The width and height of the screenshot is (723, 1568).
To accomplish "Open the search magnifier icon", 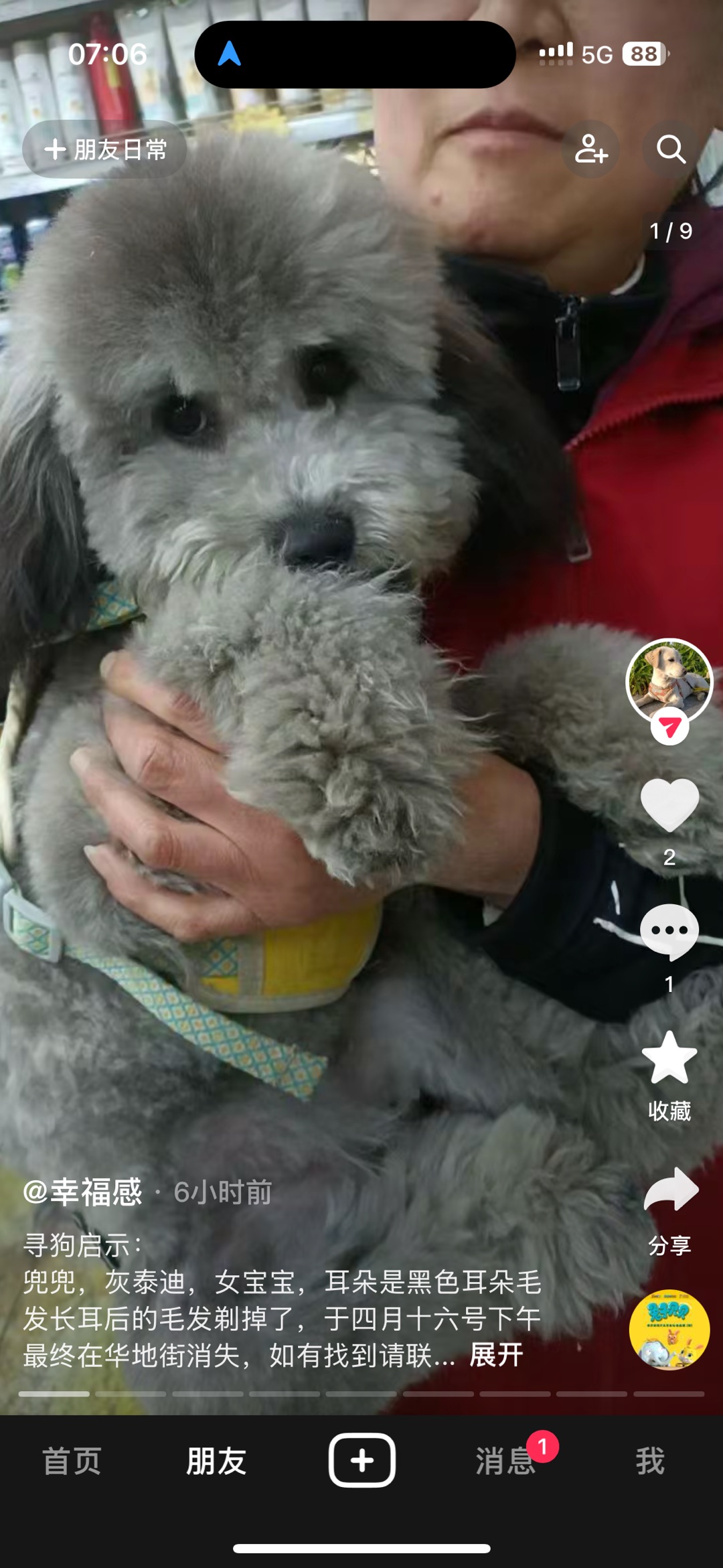I will tap(671, 149).
